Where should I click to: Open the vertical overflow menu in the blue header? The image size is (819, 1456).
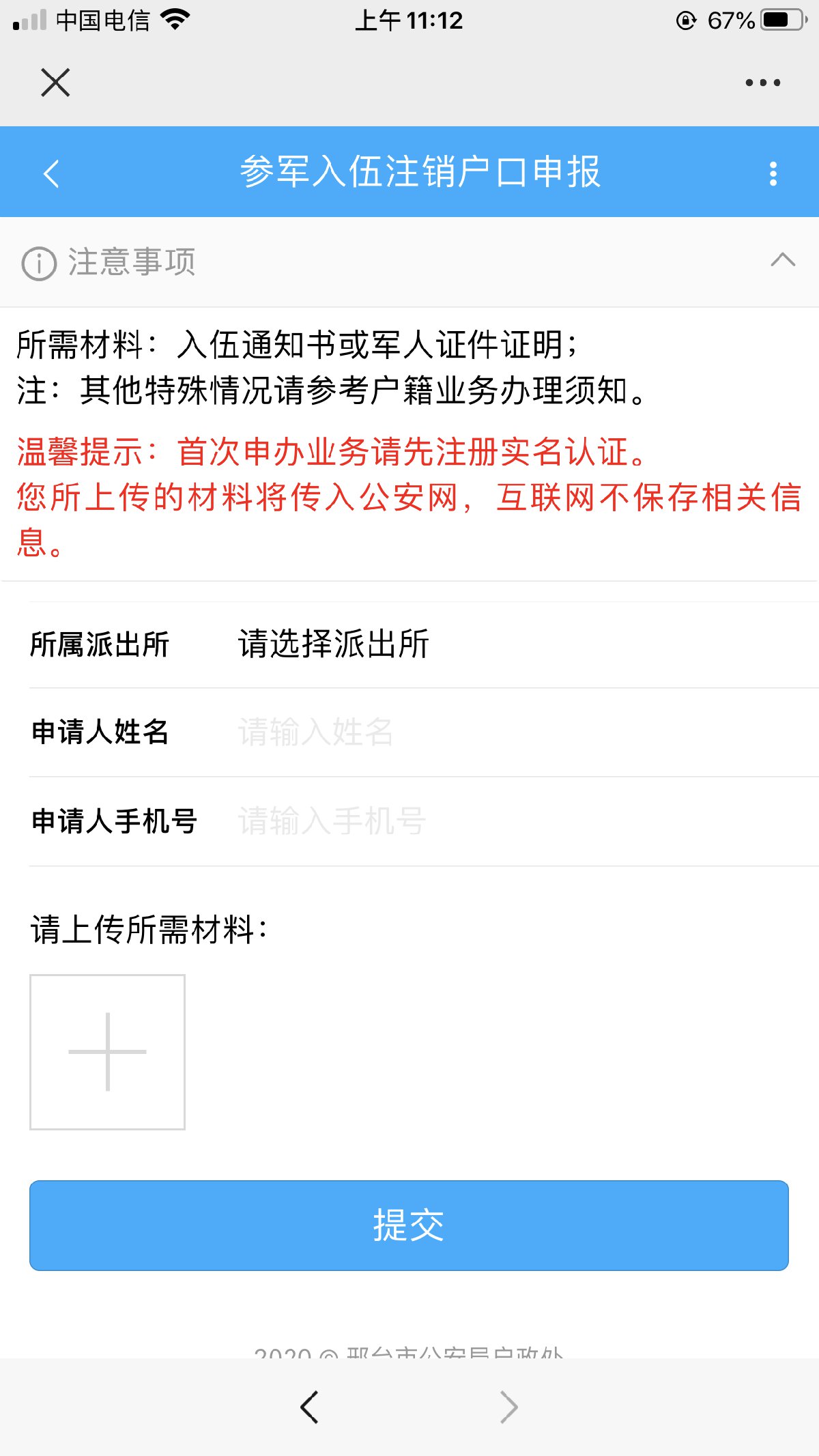pos(773,173)
